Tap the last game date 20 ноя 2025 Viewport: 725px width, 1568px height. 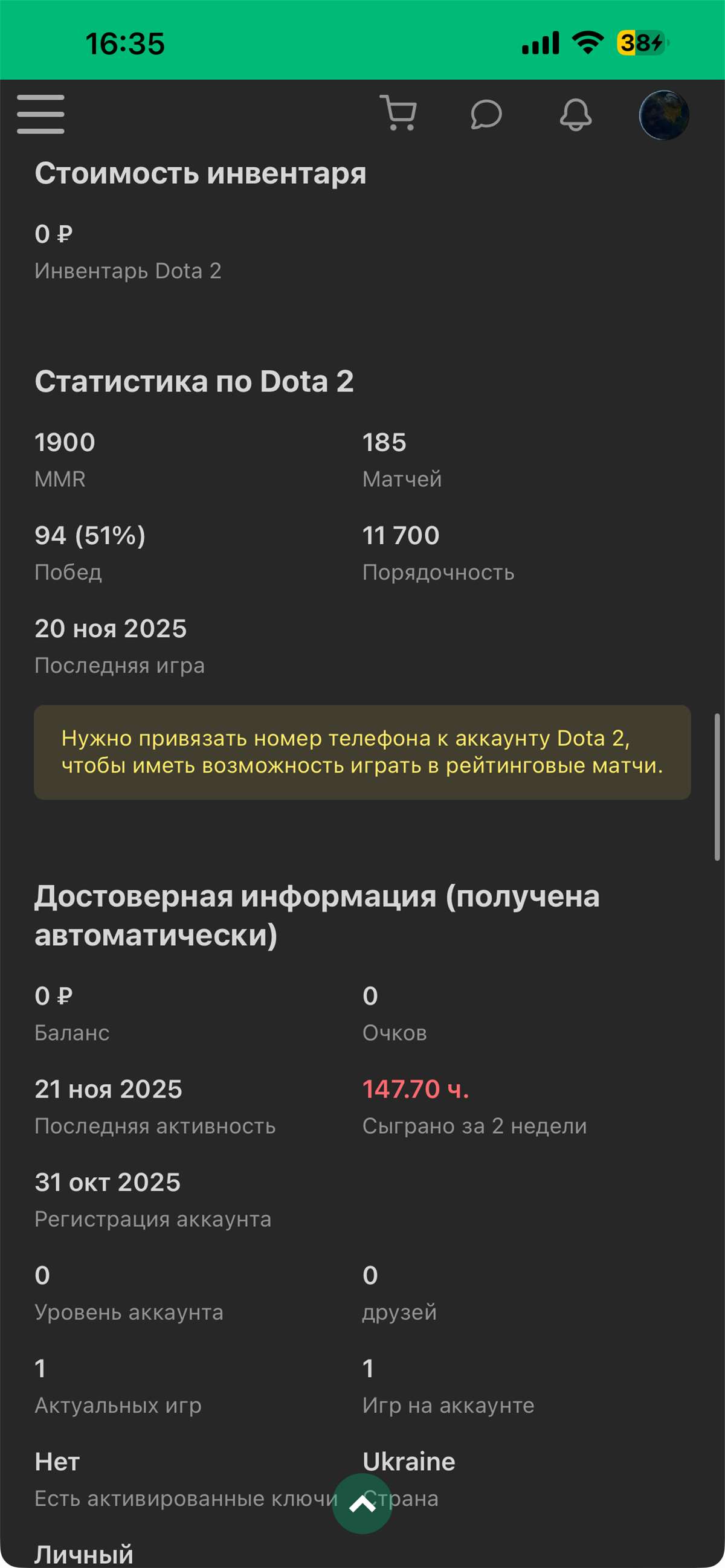click(x=111, y=629)
